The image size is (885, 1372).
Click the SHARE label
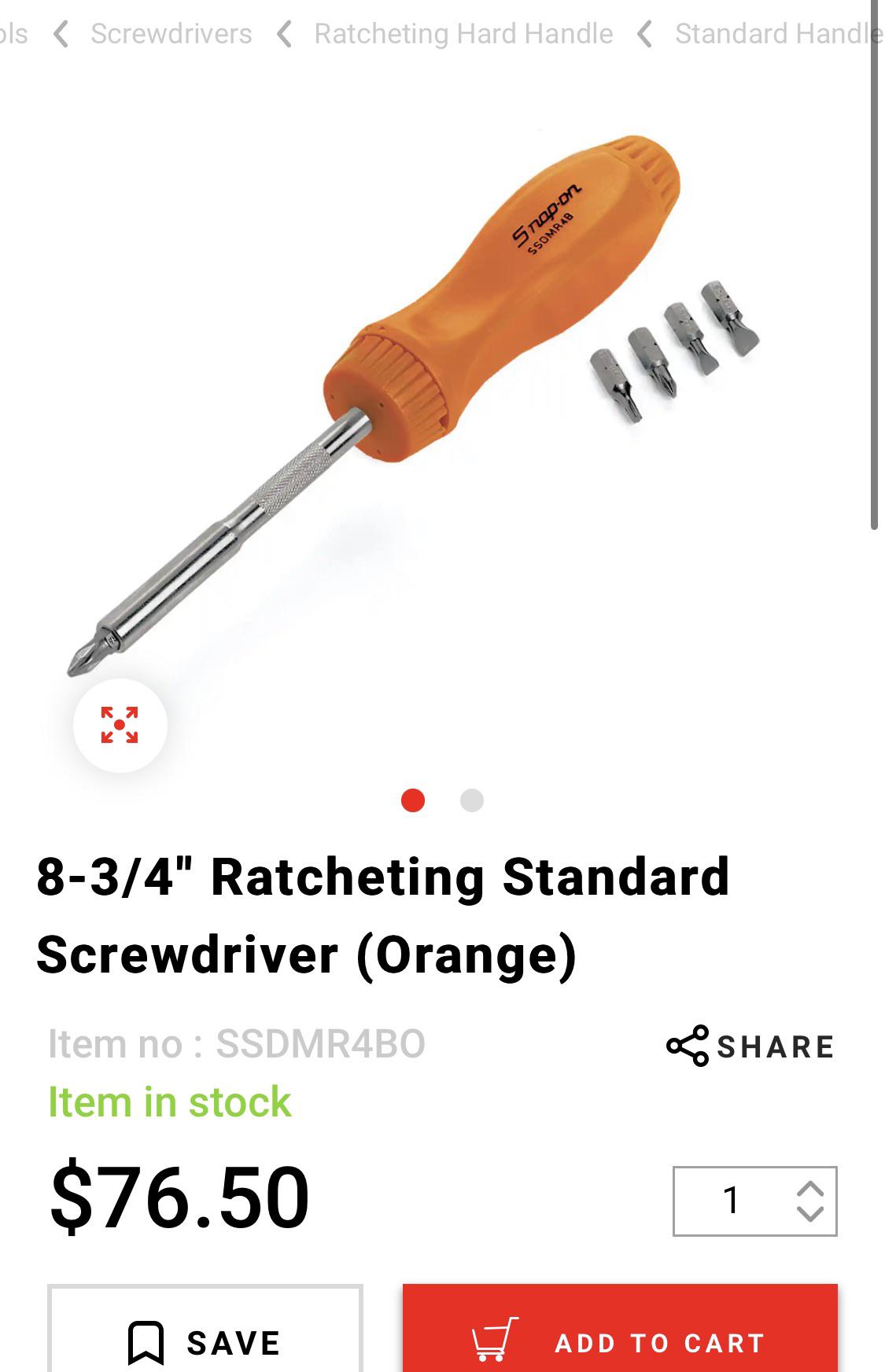pyautogui.click(x=775, y=1046)
